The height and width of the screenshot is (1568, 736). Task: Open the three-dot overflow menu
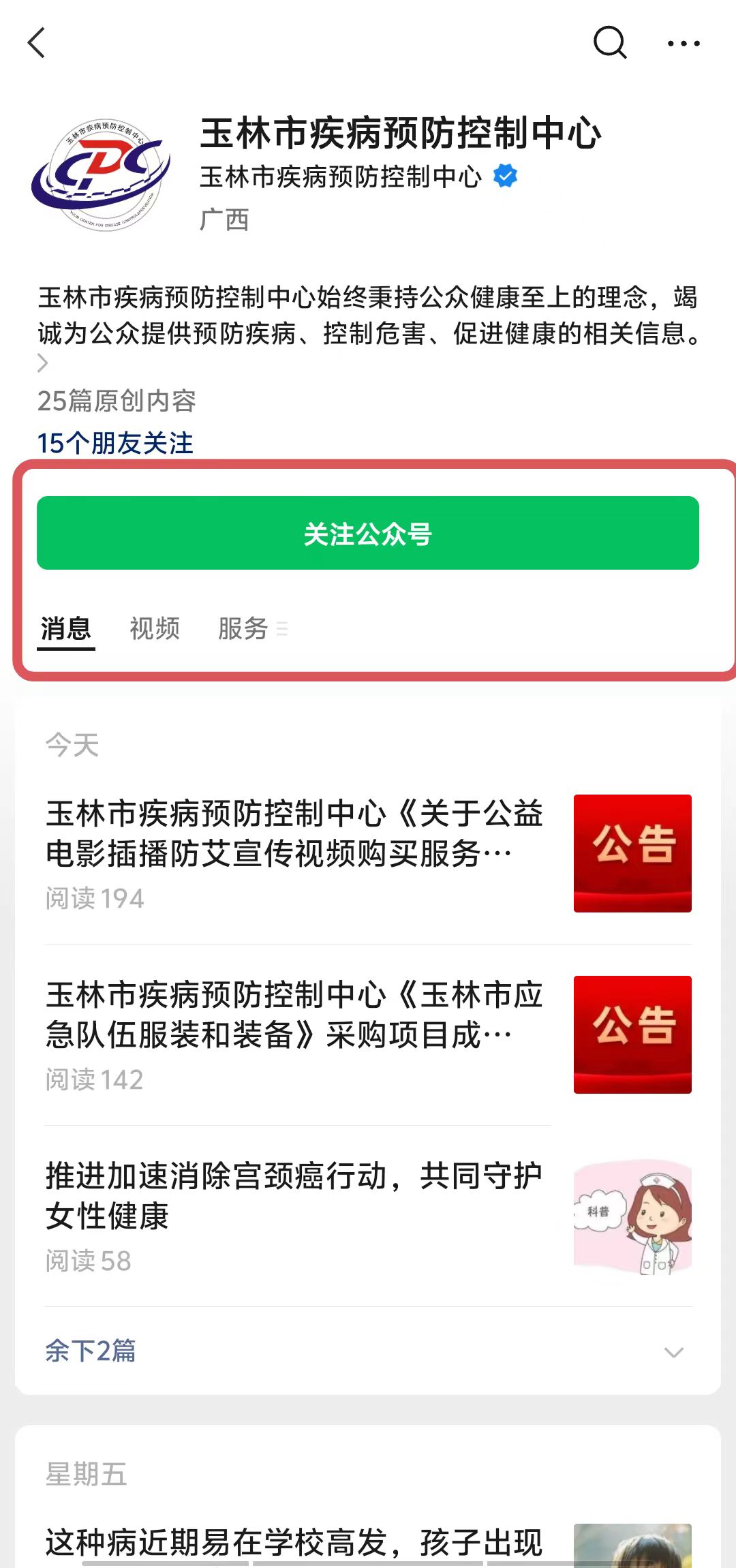tap(683, 44)
